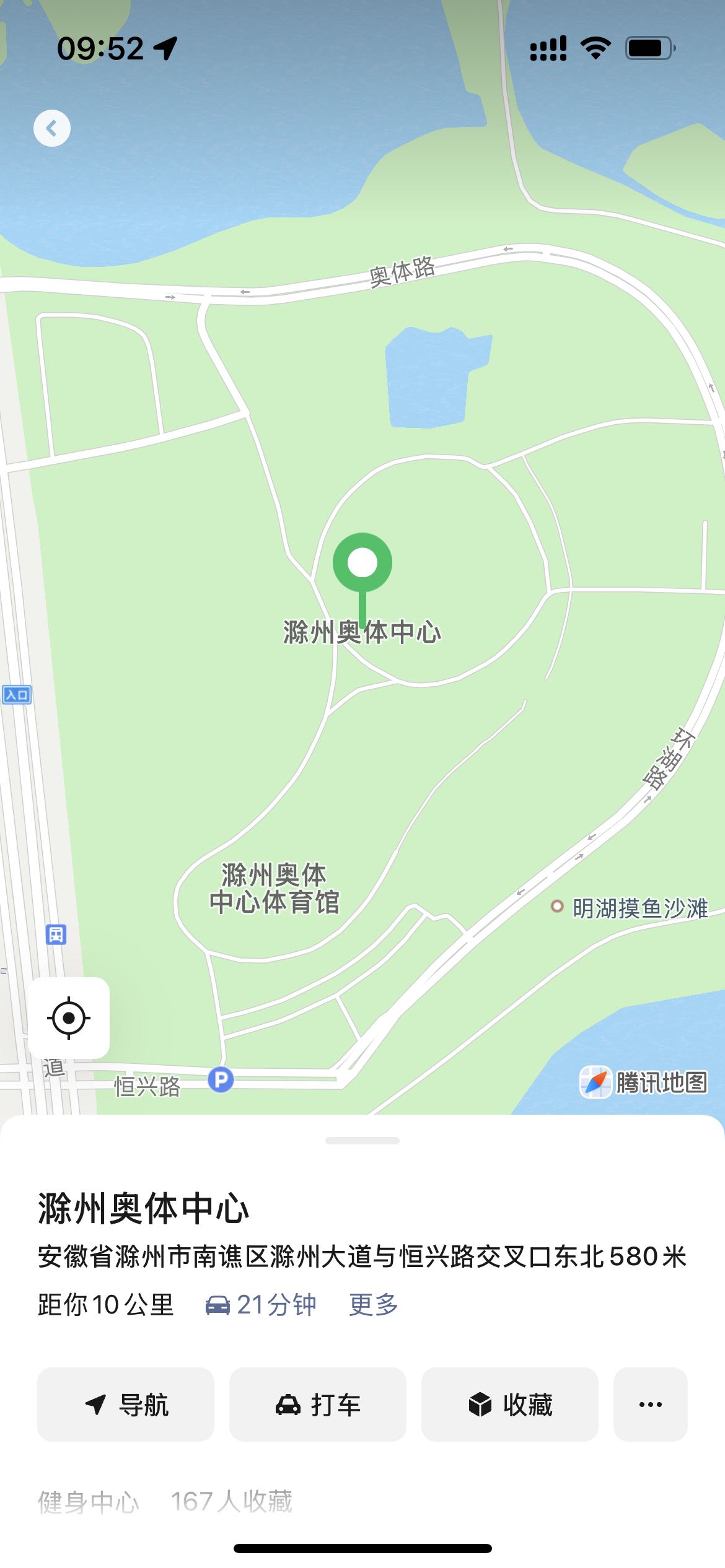
Task: Save this place with 收藏
Action: tap(509, 1405)
